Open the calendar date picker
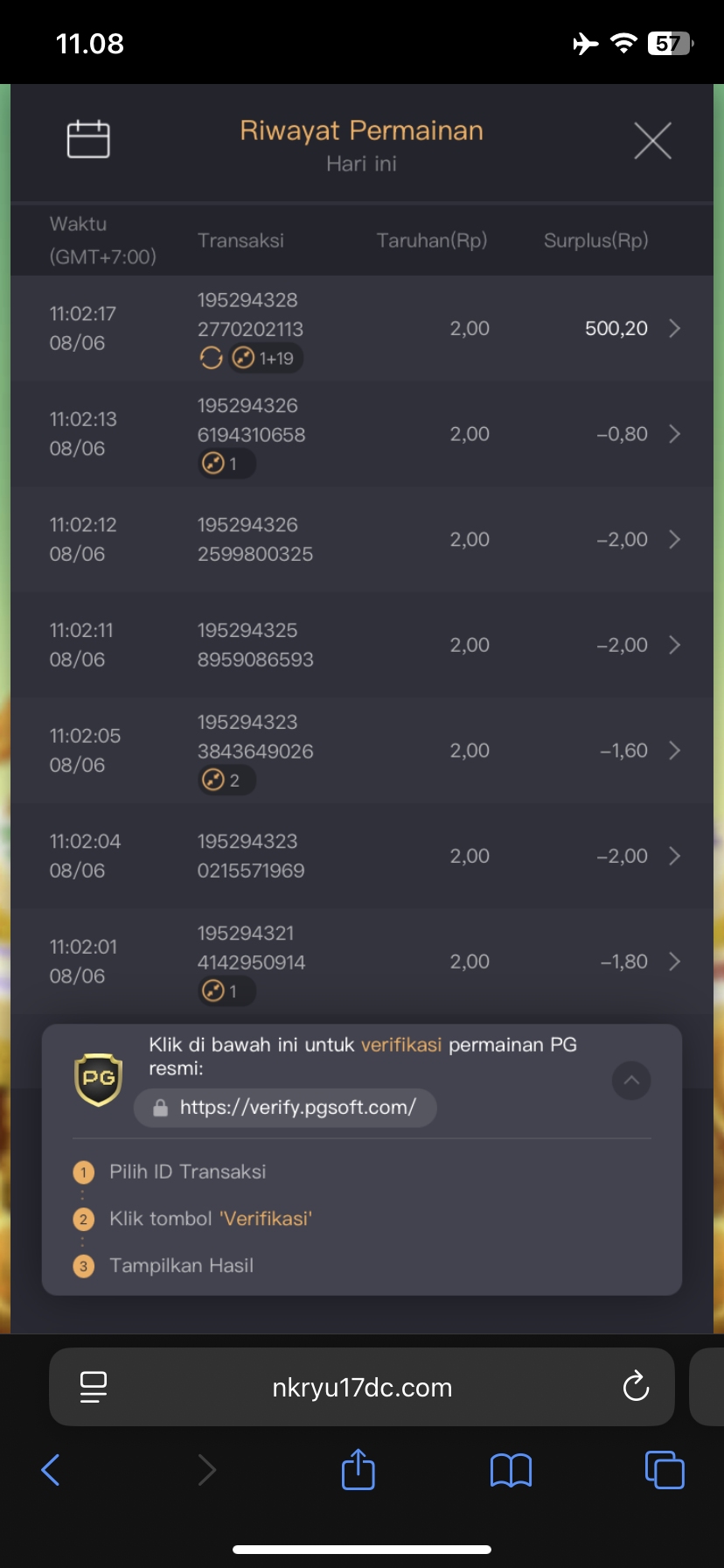 coord(88,140)
